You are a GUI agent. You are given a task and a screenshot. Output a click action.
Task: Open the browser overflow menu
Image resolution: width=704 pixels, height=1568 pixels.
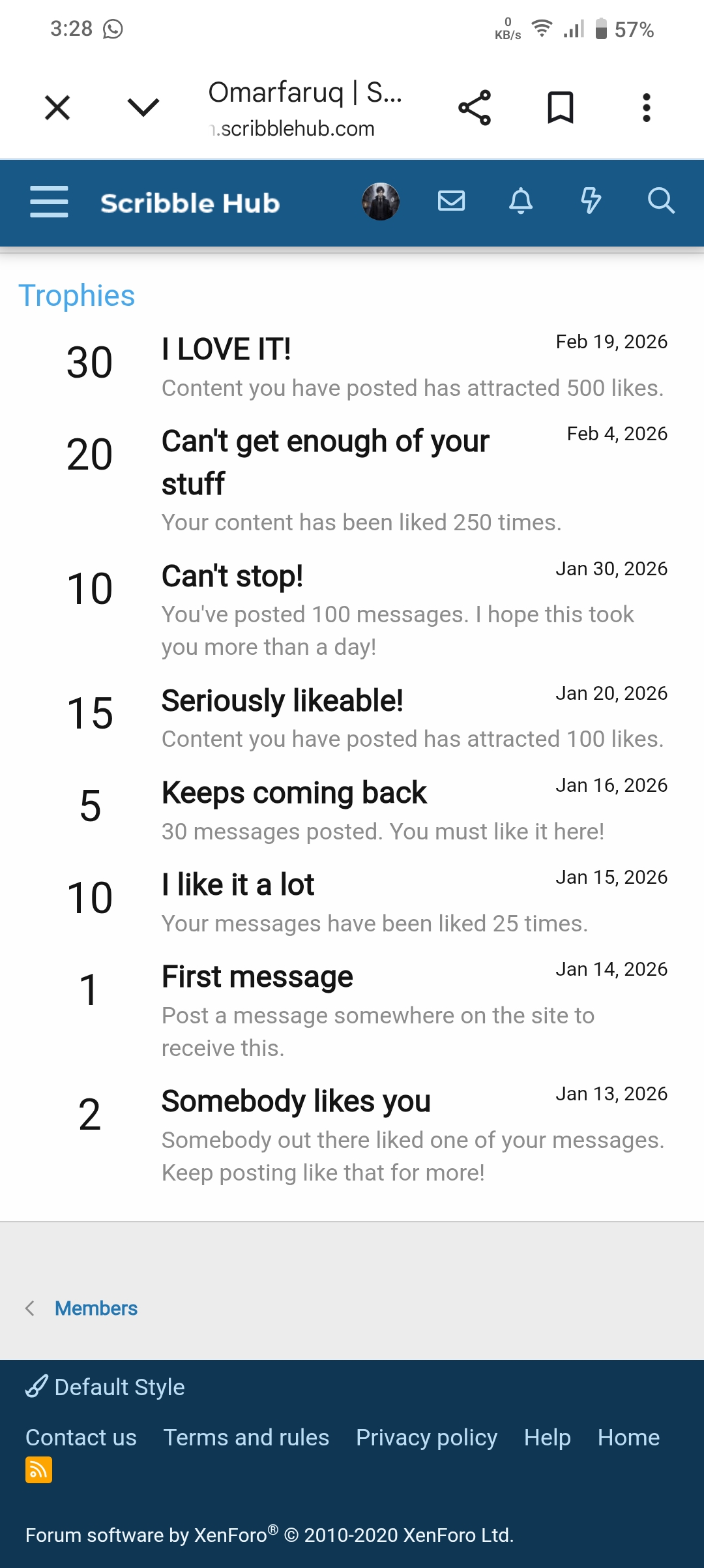pyautogui.click(x=646, y=108)
